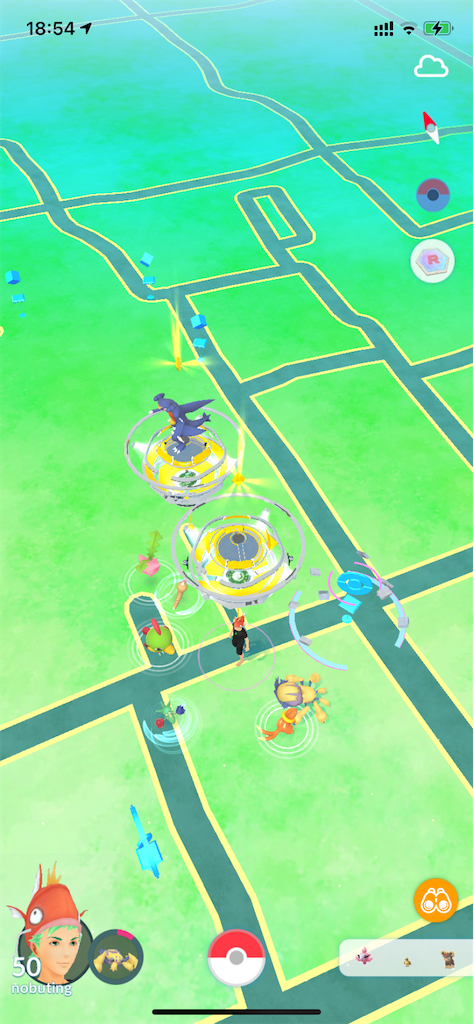The height and width of the screenshot is (1024, 474).
Task: Tap the compass to reorient map
Action: click(x=432, y=127)
